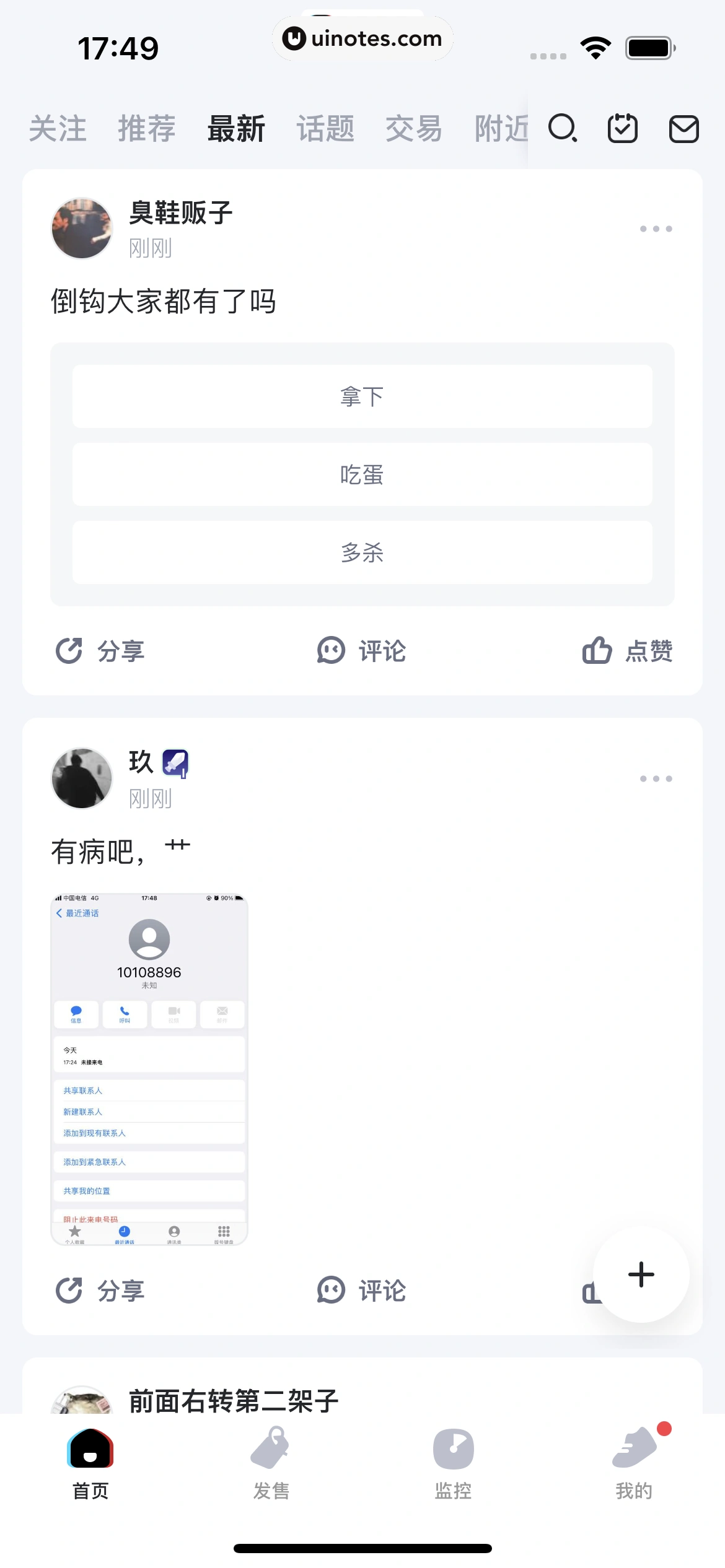This screenshot has width=725, height=1568.
Task: Switch to the 推荐 tab
Action: 147,129
